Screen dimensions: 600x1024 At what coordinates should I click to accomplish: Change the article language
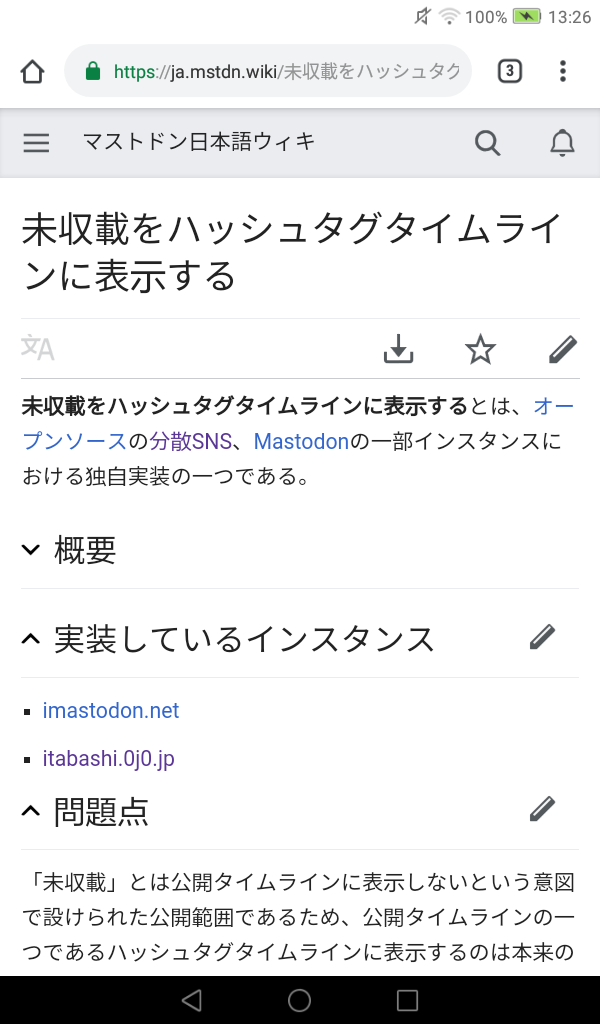(38, 348)
